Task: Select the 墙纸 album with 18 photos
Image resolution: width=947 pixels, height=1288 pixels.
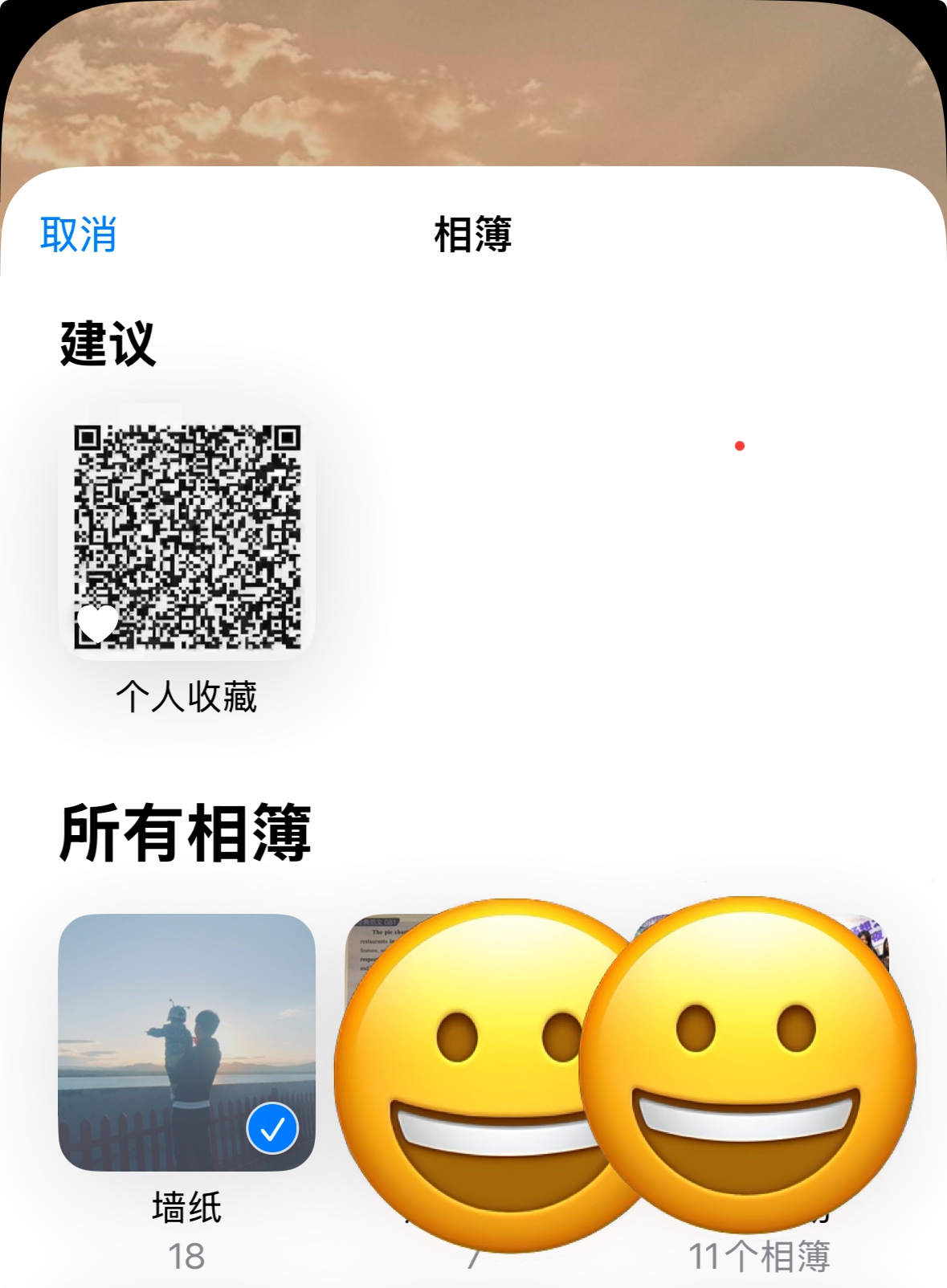Action: pos(186,1041)
